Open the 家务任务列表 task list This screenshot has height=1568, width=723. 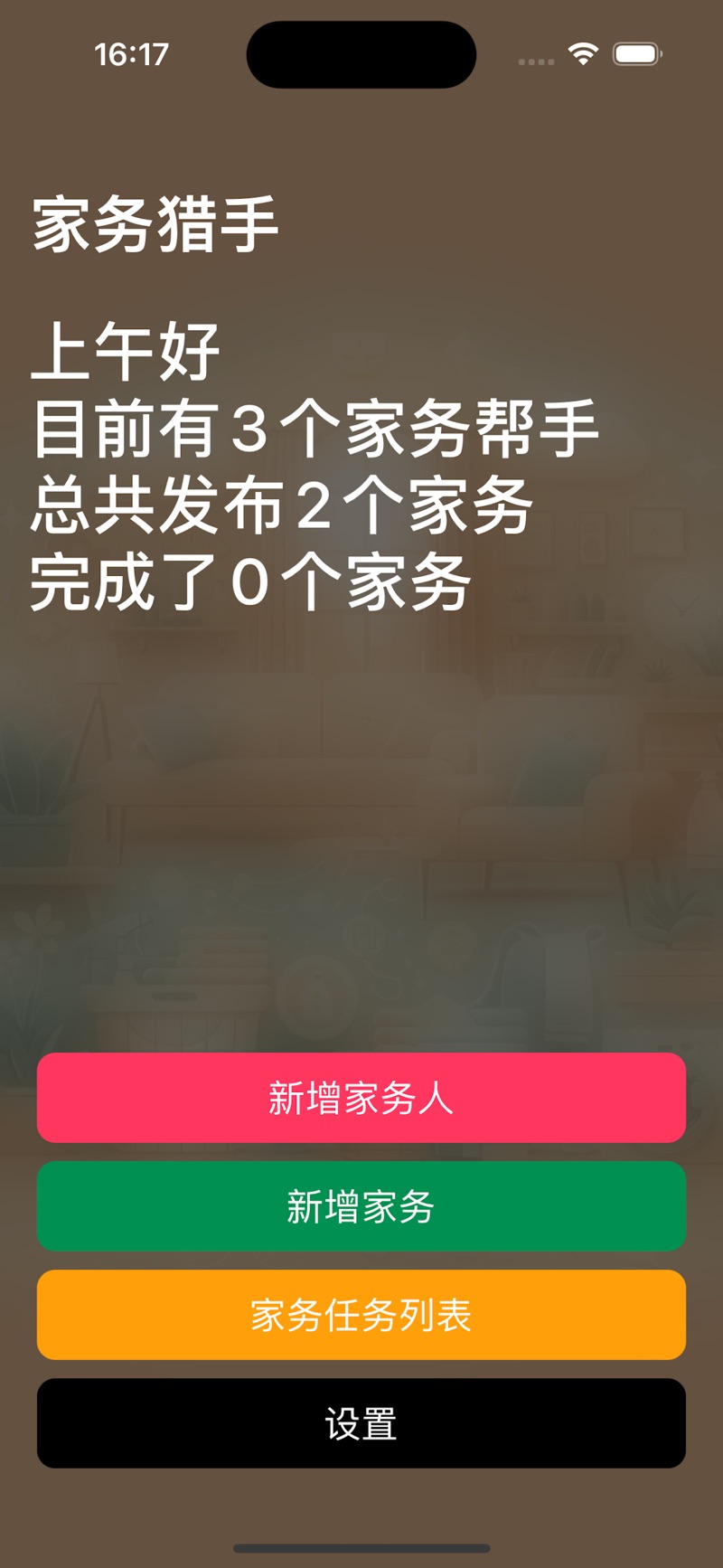(x=361, y=1315)
